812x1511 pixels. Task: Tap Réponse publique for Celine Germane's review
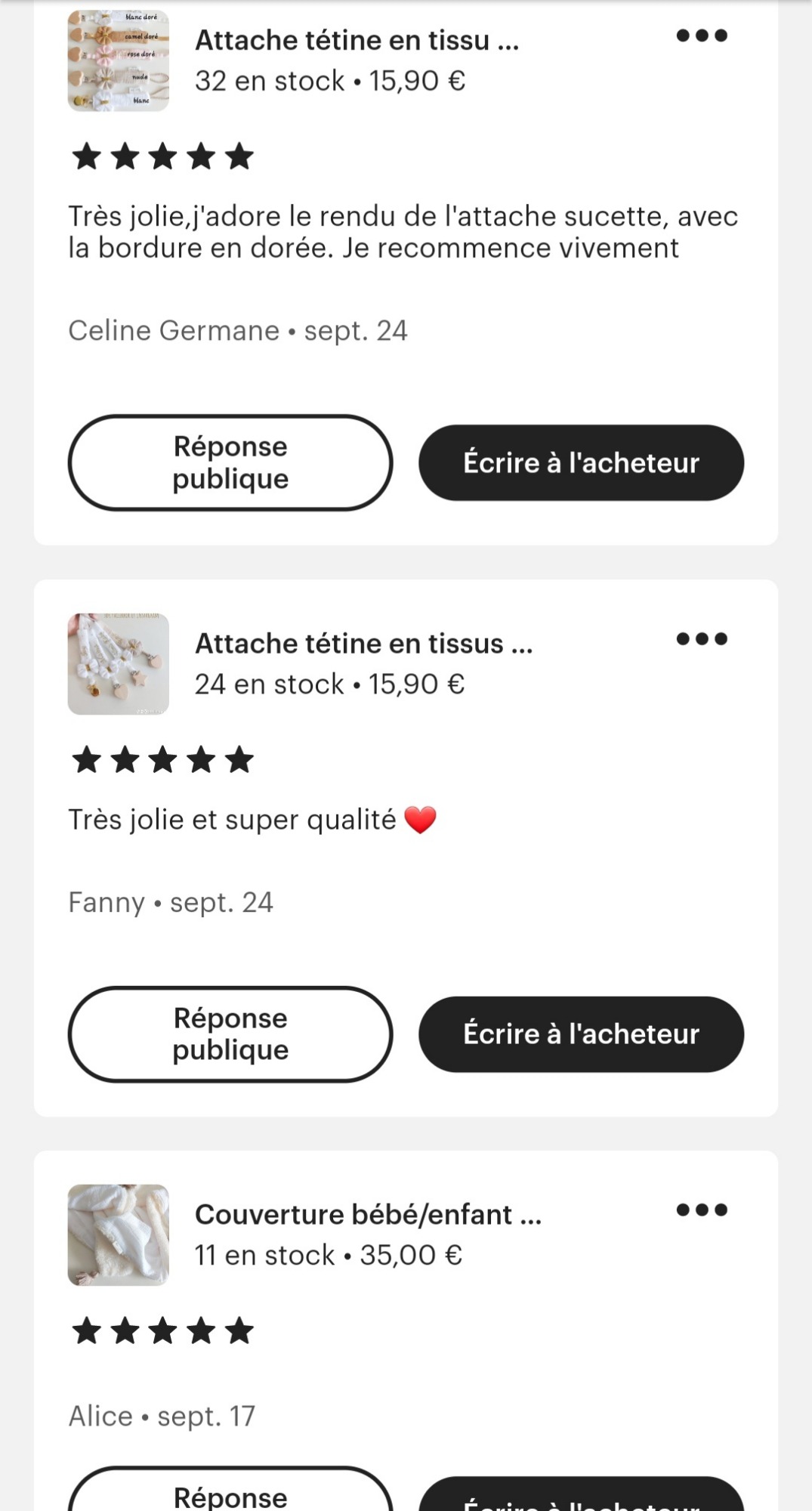pyautogui.click(x=230, y=462)
